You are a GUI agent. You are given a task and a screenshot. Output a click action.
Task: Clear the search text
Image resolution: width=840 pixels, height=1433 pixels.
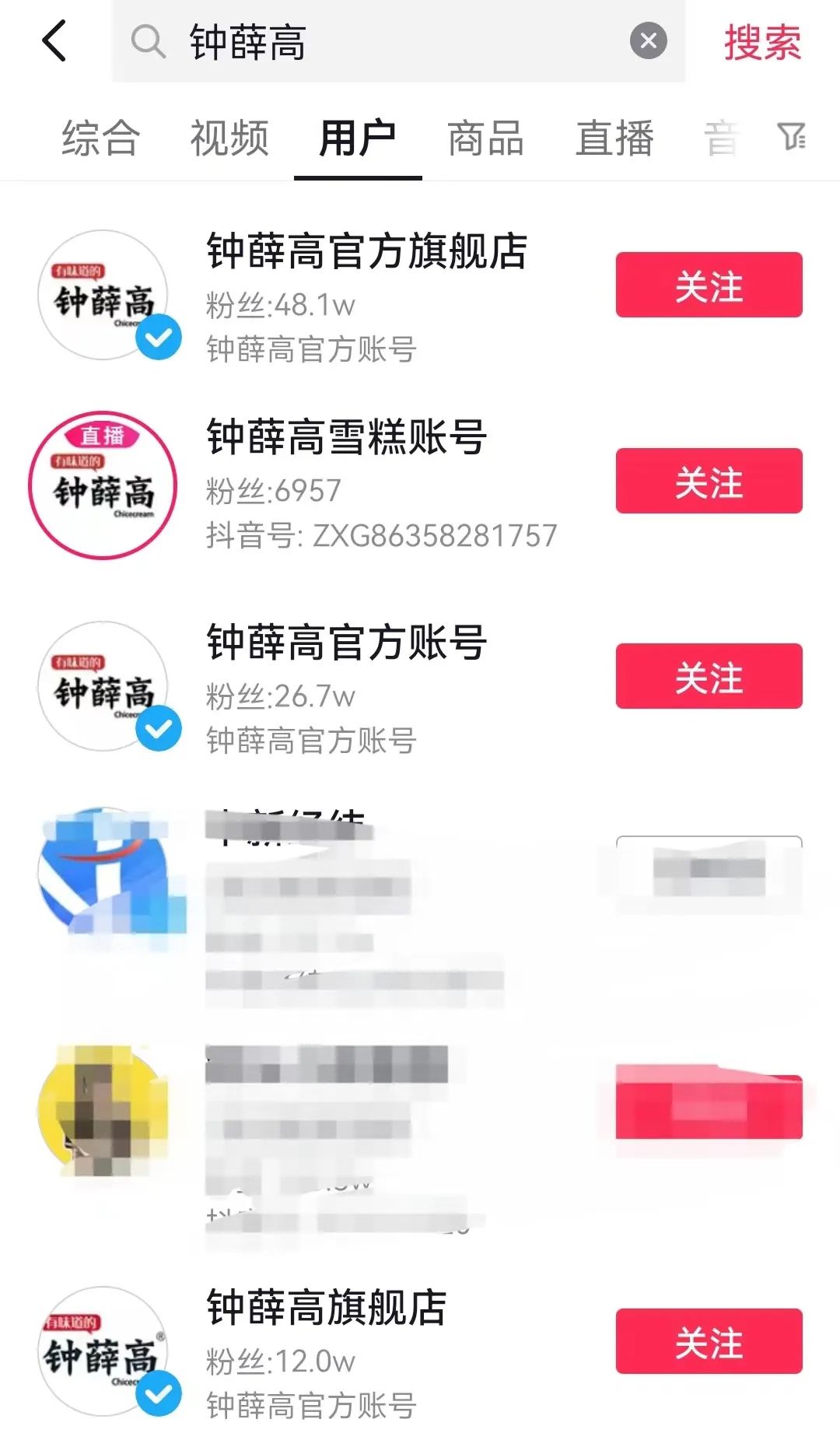coord(648,41)
